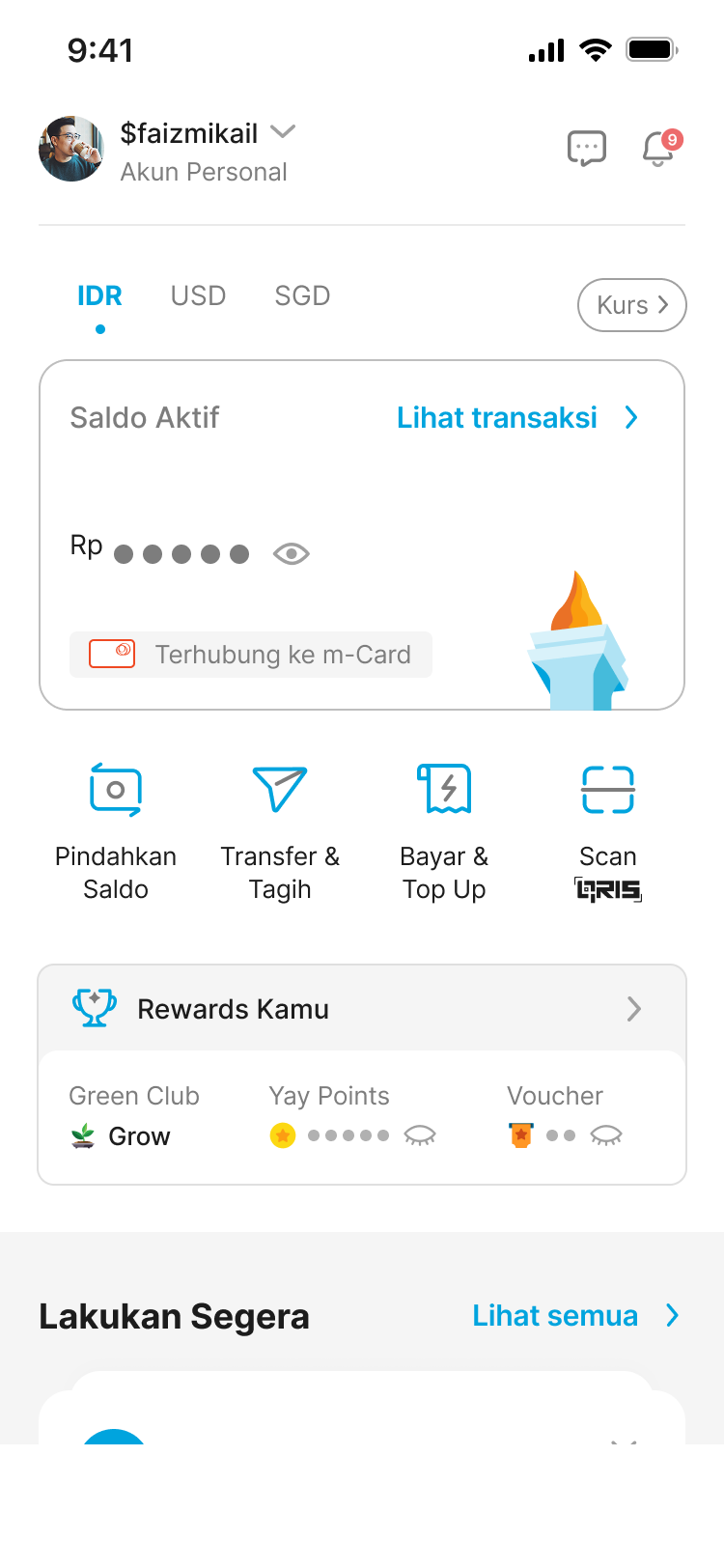This screenshot has height=1568, width=724.
Task: Go to Bayar & Top Up
Action: (444, 830)
